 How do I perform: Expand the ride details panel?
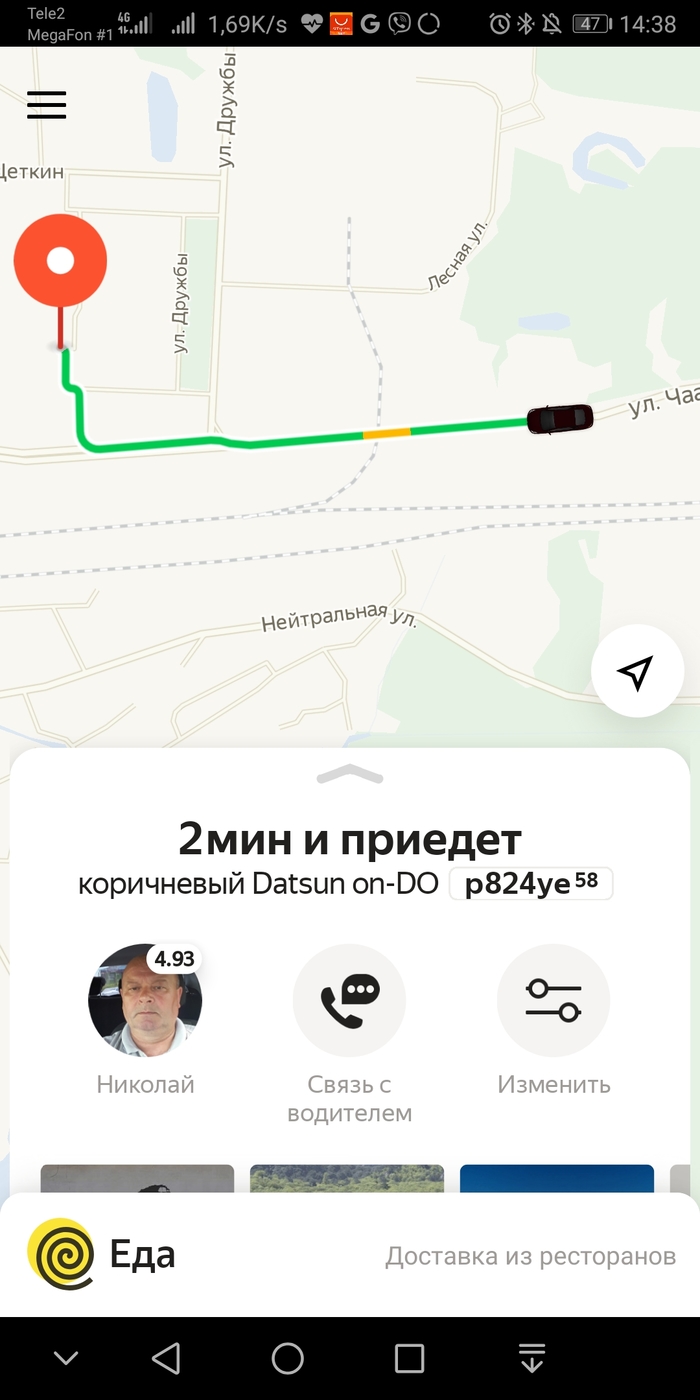click(350, 774)
